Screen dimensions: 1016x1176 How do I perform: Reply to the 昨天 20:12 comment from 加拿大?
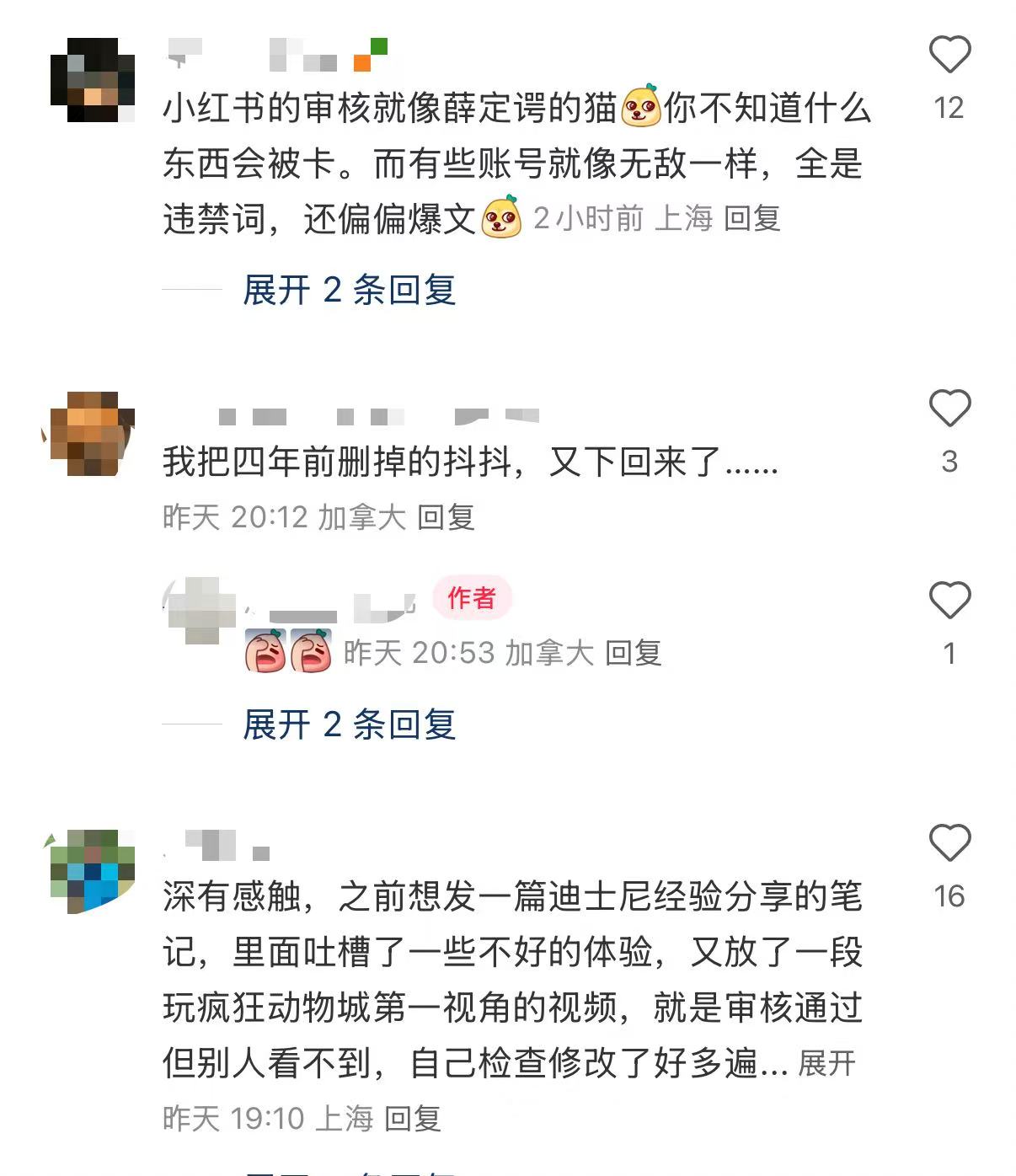[x=446, y=517]
